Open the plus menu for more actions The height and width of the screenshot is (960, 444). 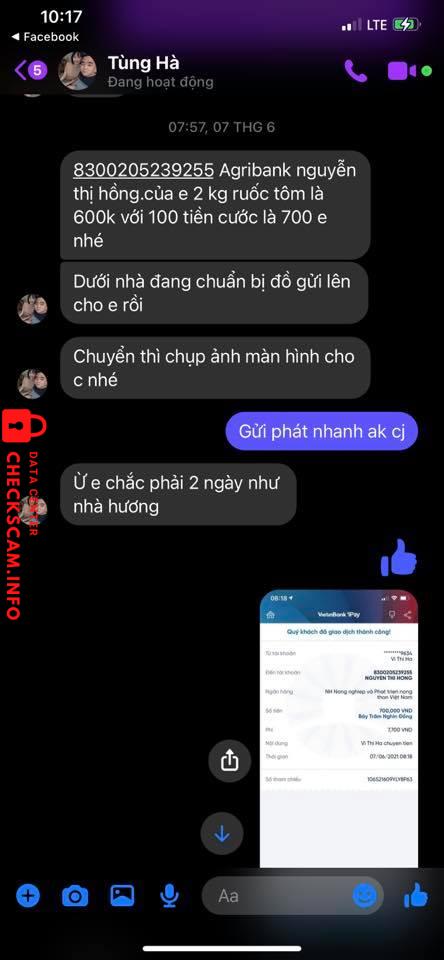(28, 896)
